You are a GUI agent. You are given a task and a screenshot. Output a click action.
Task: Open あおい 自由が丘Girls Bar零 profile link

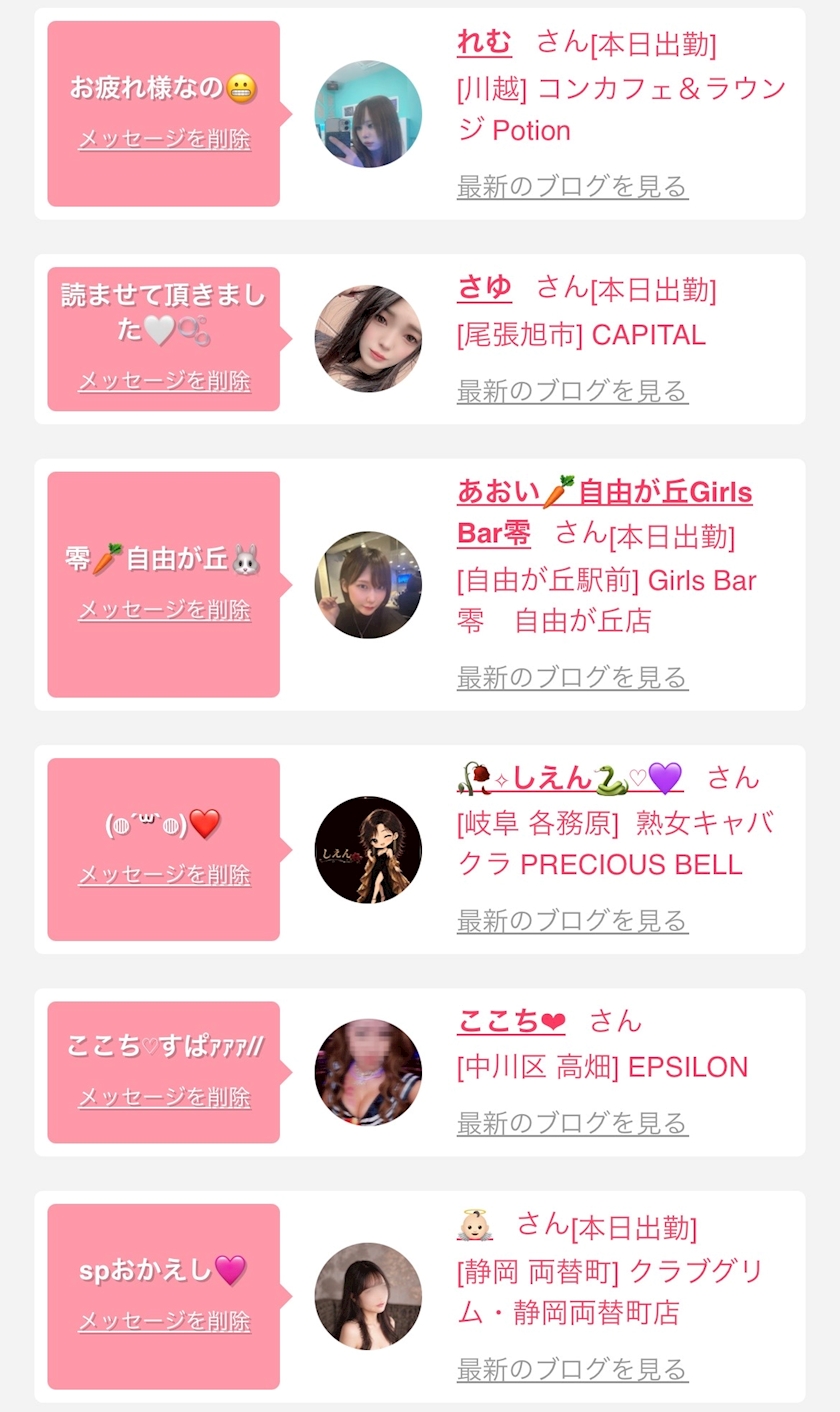[604, 512]
